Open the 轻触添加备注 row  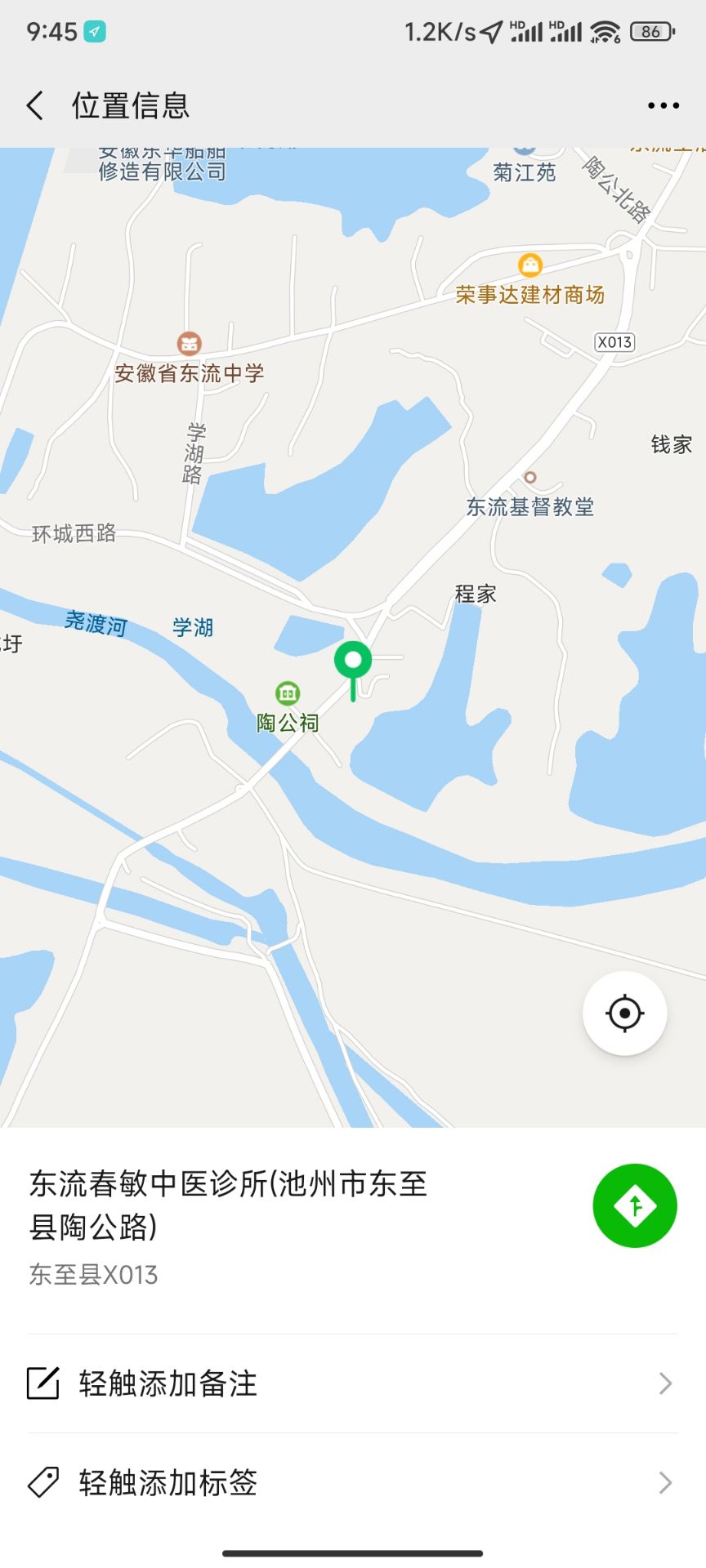(353, 1383)
